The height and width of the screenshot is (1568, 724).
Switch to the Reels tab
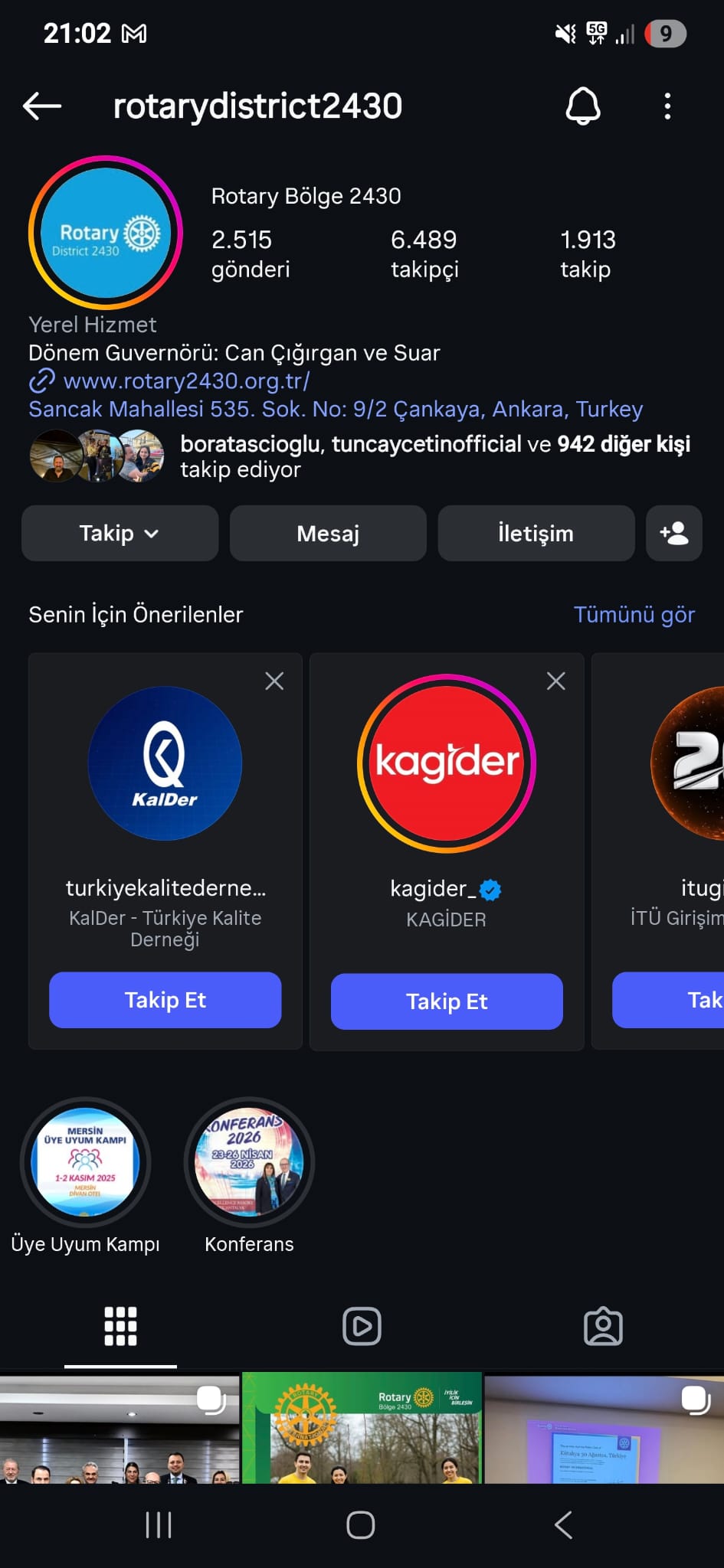coord(362,1326)
